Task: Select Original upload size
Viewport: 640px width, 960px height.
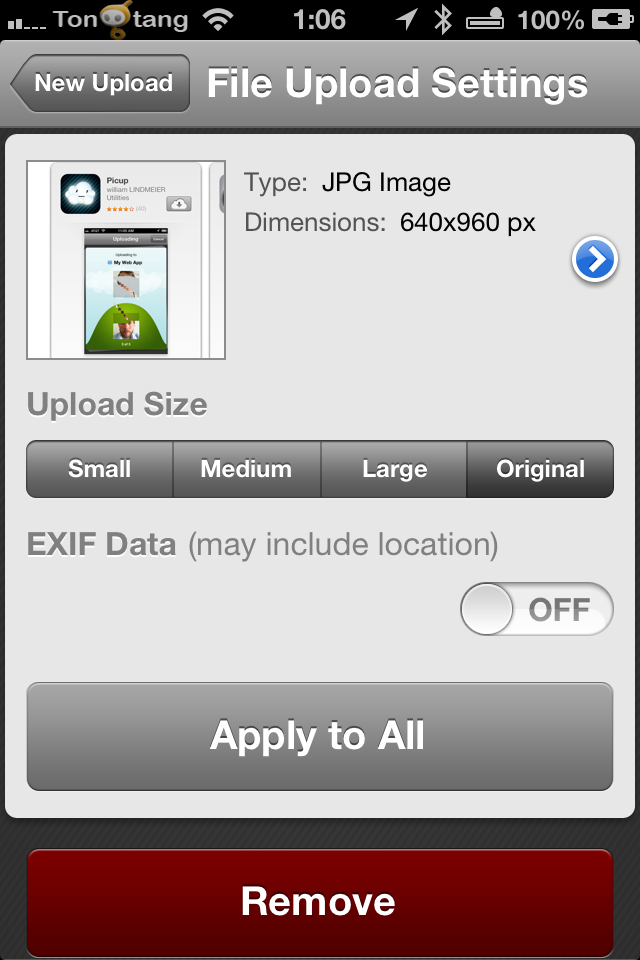Action: pyautogui.click(x=540, y=469)
